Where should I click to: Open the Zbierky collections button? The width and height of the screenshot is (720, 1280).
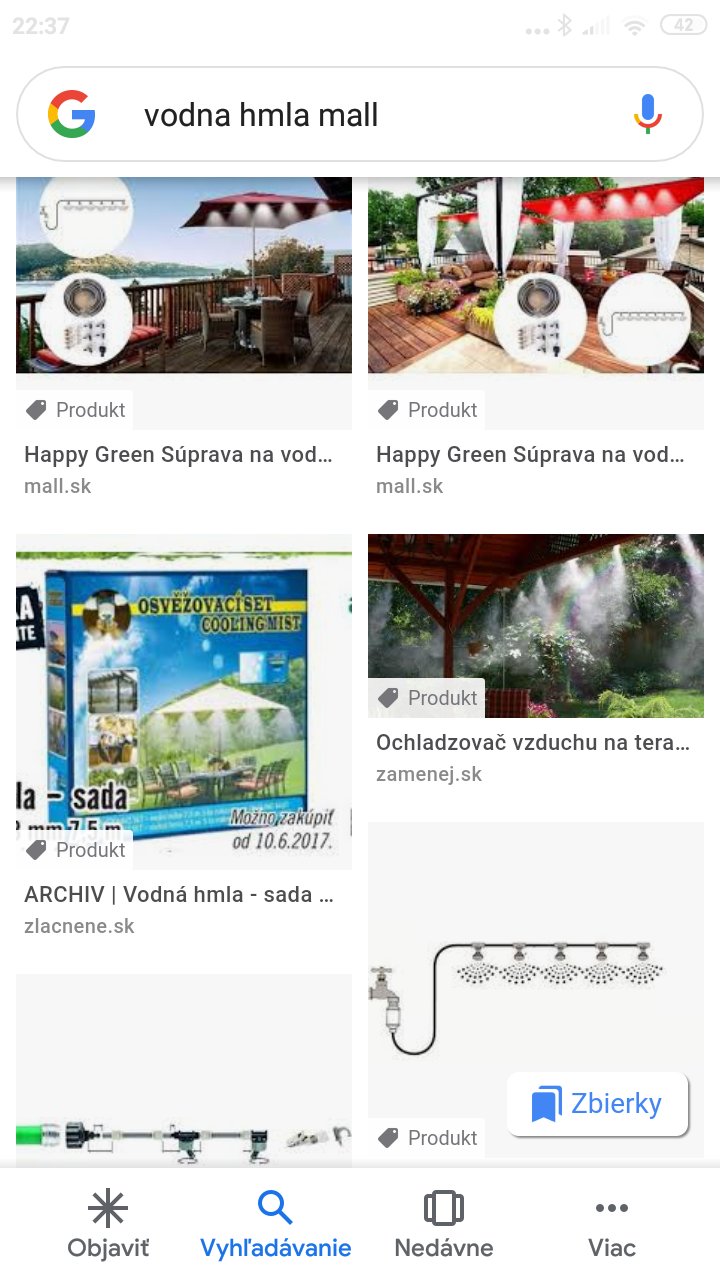point(597,1104)
